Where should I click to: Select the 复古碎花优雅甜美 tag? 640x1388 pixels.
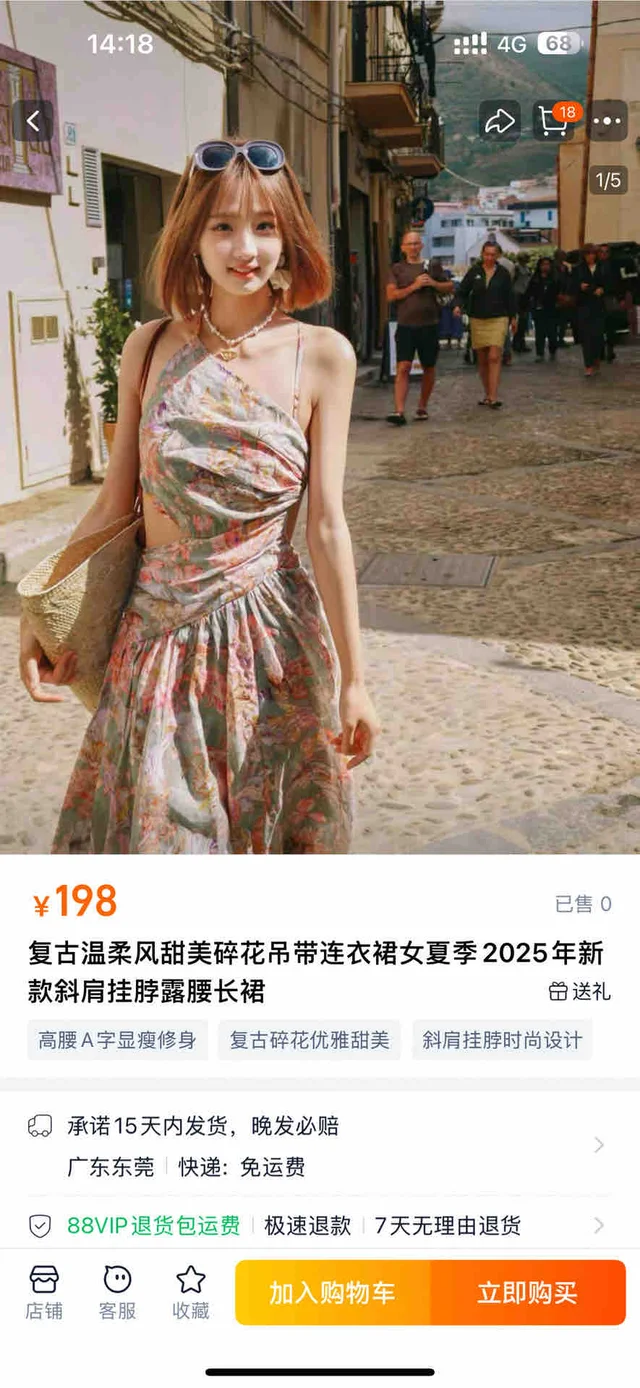pos(309,1040)
